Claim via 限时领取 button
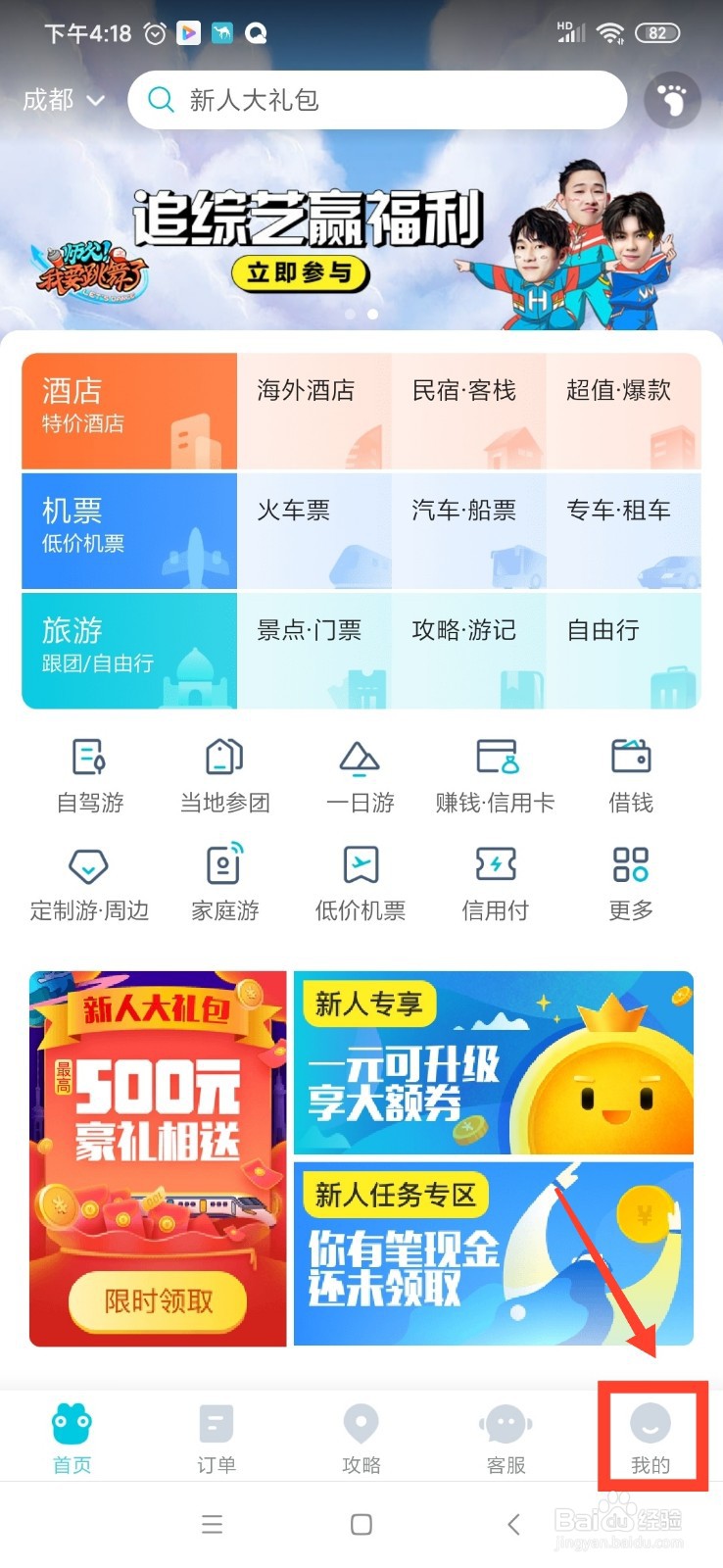 (158, 1300)
